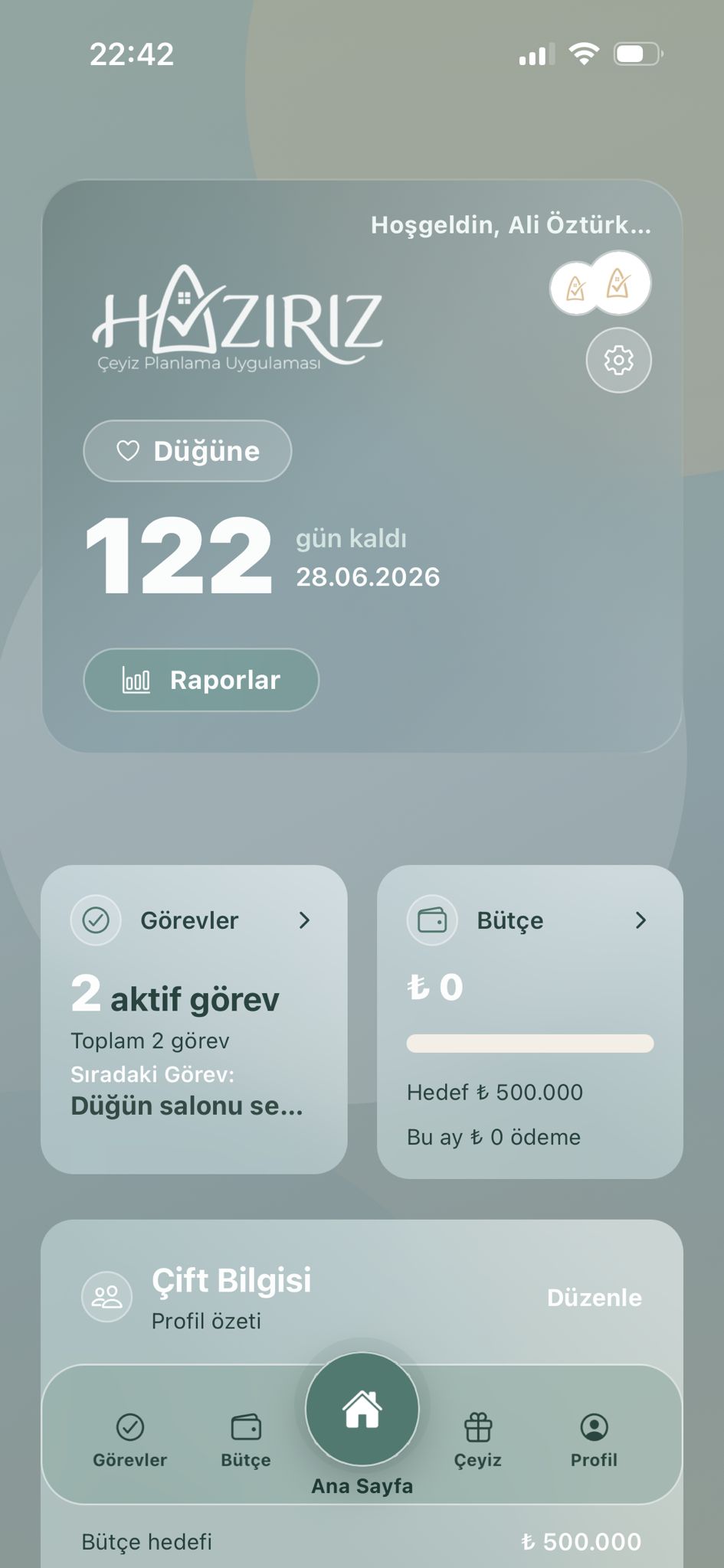This screenshot has width=724, height=1568.
Task: Expand the Görevler card with its chevron
Action: [305, 920]
